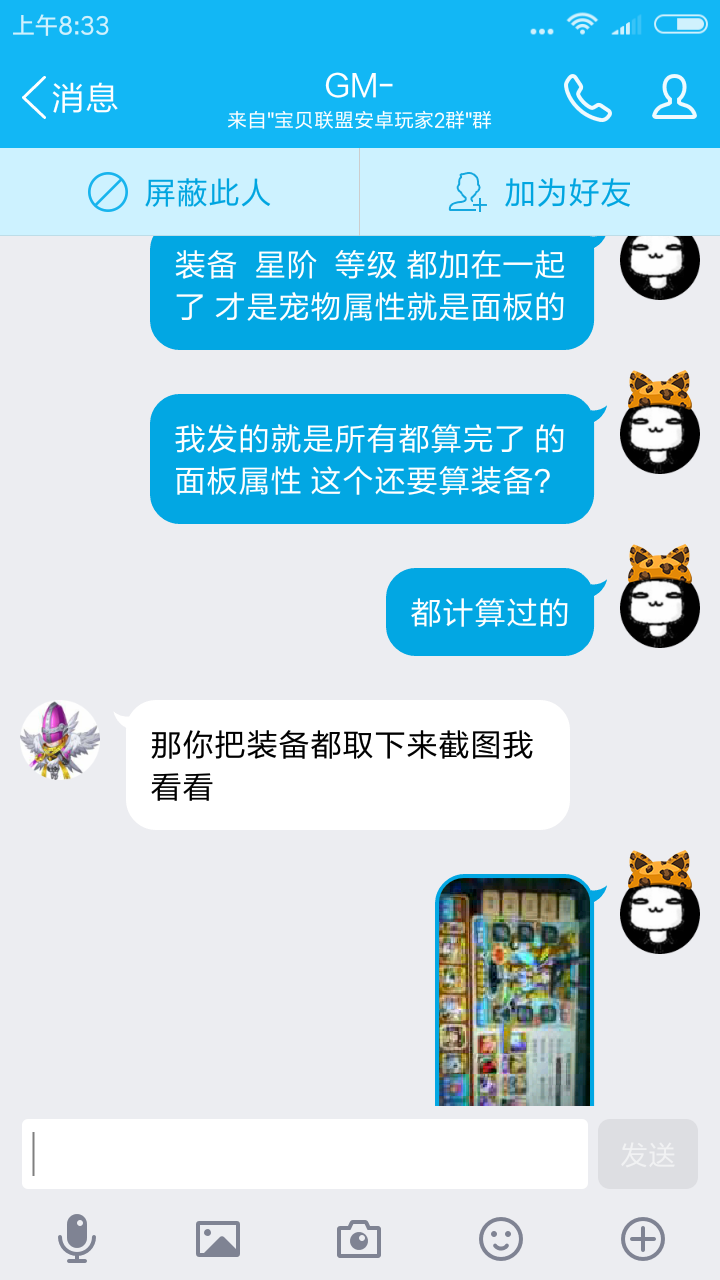The image size is (720, 1280).
Task: Go back to the 消息 list
Action: click(x=68, y=98)
